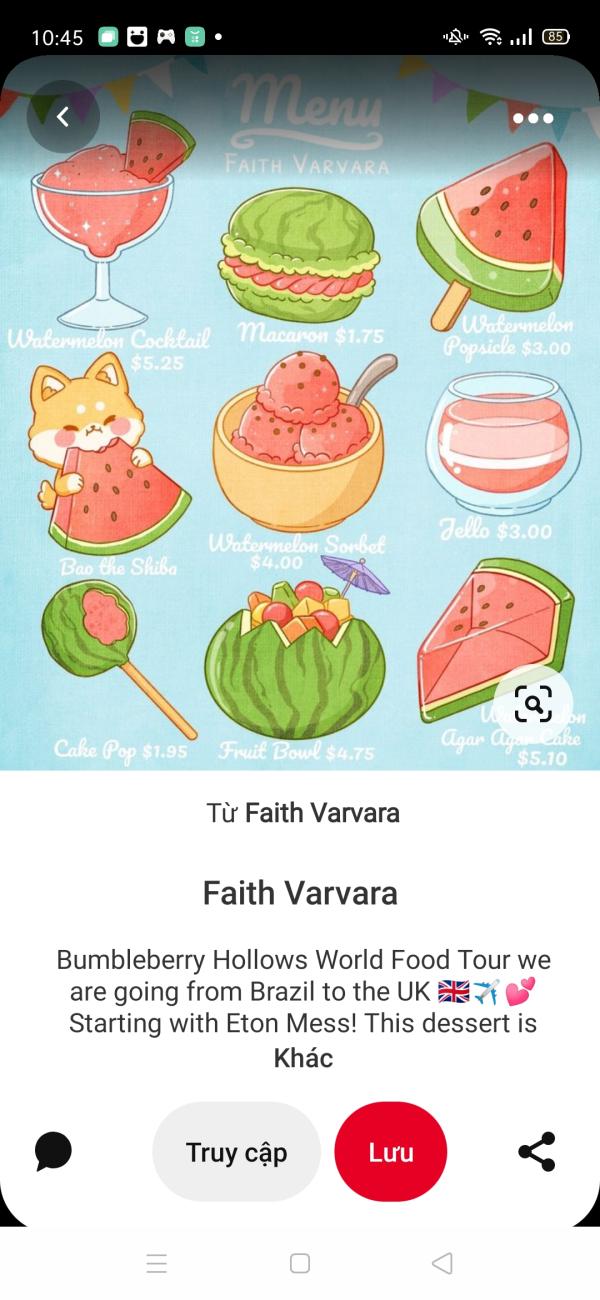The width and height of the screenshot is (600, 1300).
Task: Expand the description with Khác
Action: [303, 1058]
